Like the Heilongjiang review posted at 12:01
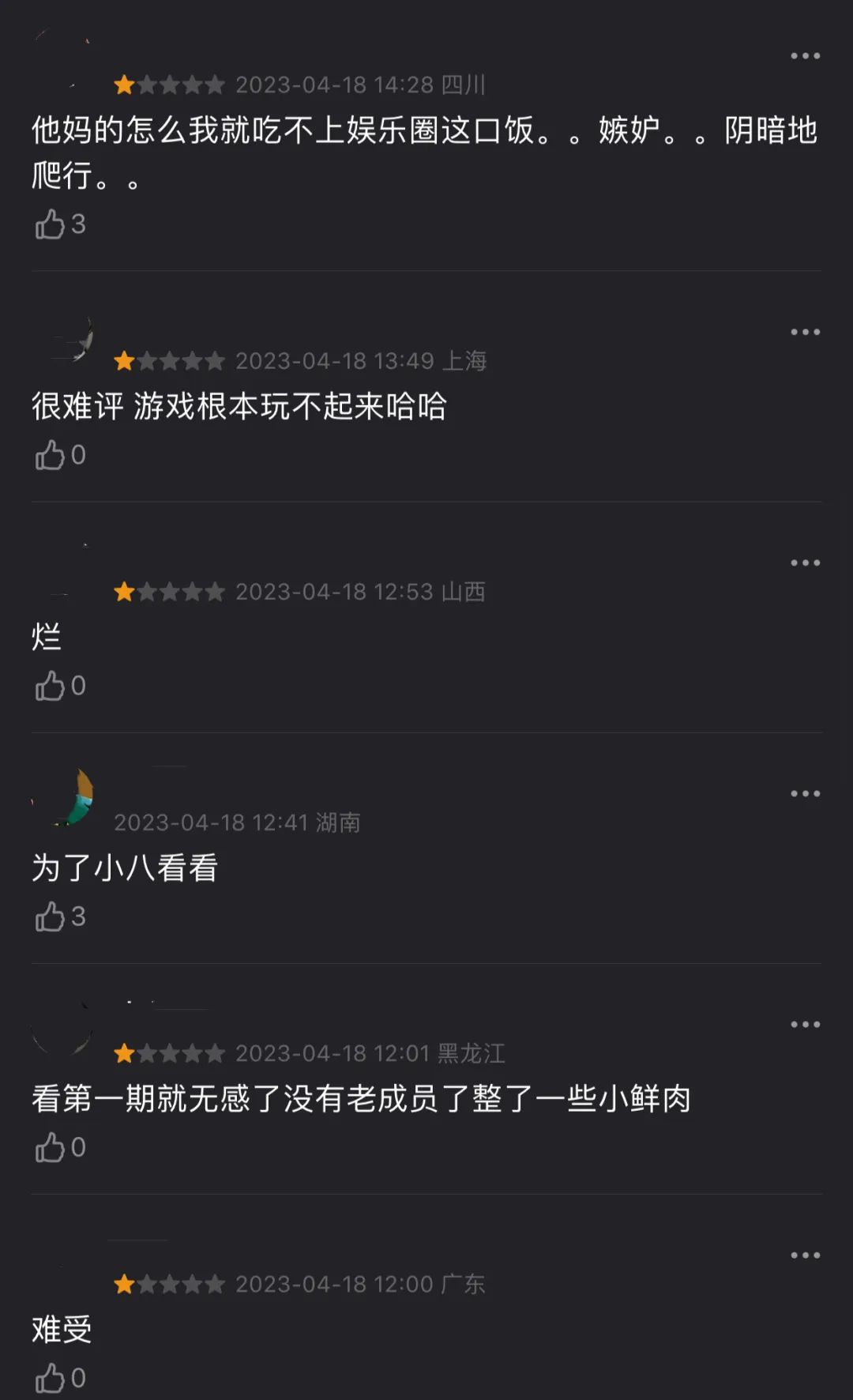 [51, 1147]
